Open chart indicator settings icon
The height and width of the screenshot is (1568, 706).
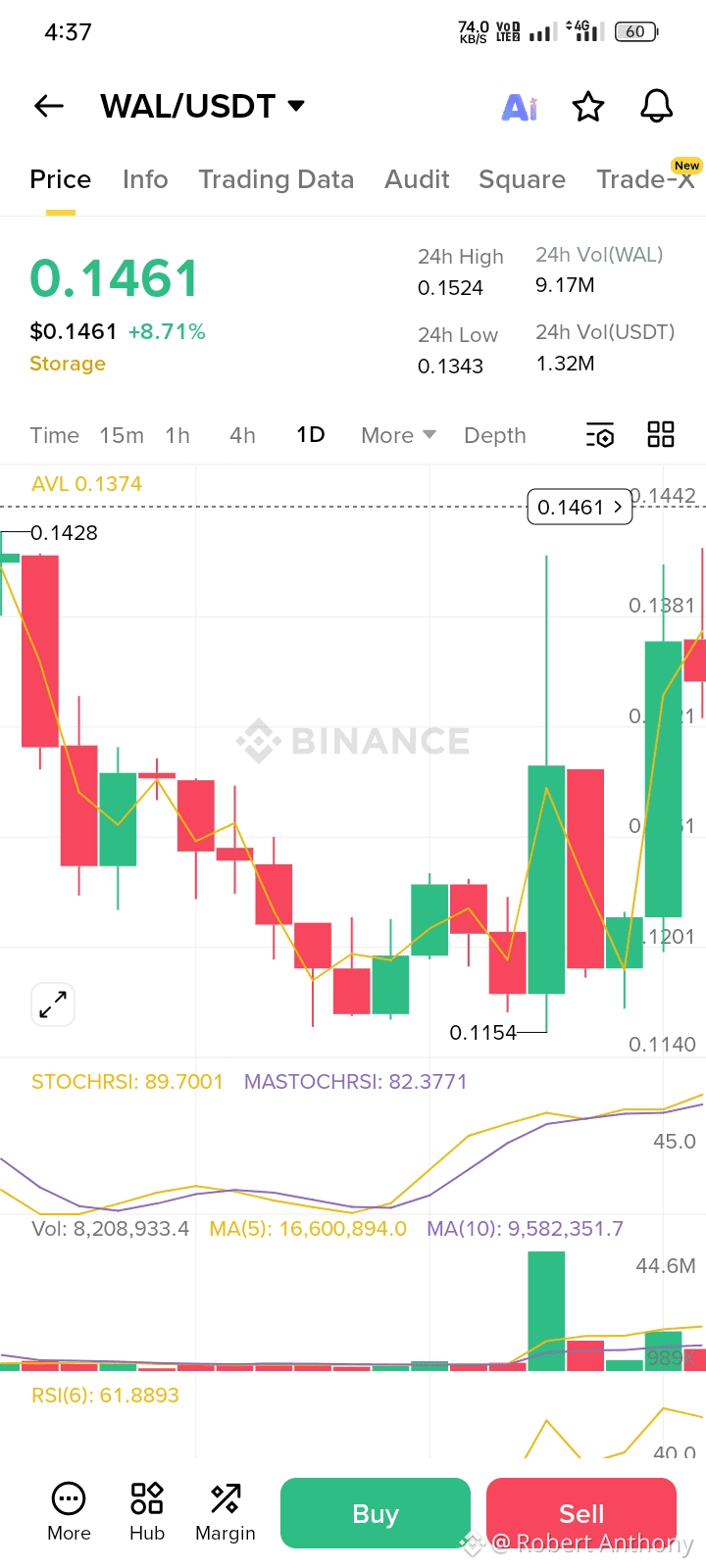599,435
